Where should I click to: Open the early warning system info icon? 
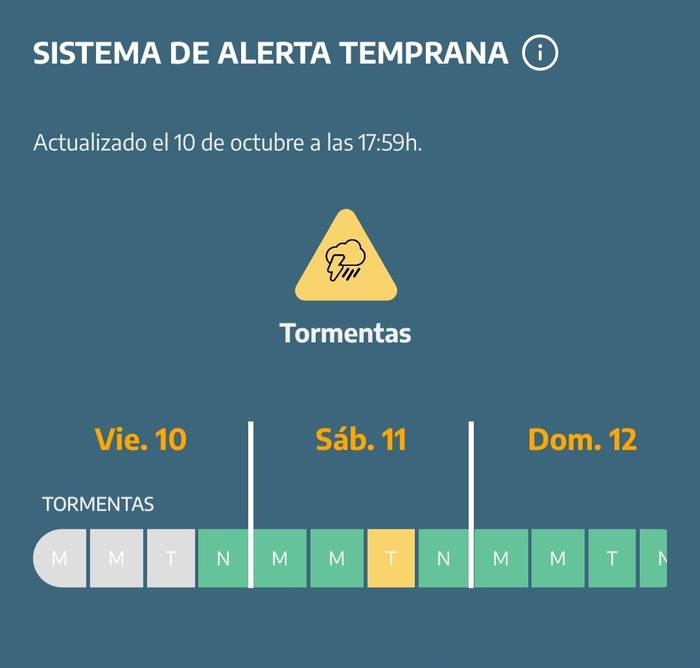point(540,53)
